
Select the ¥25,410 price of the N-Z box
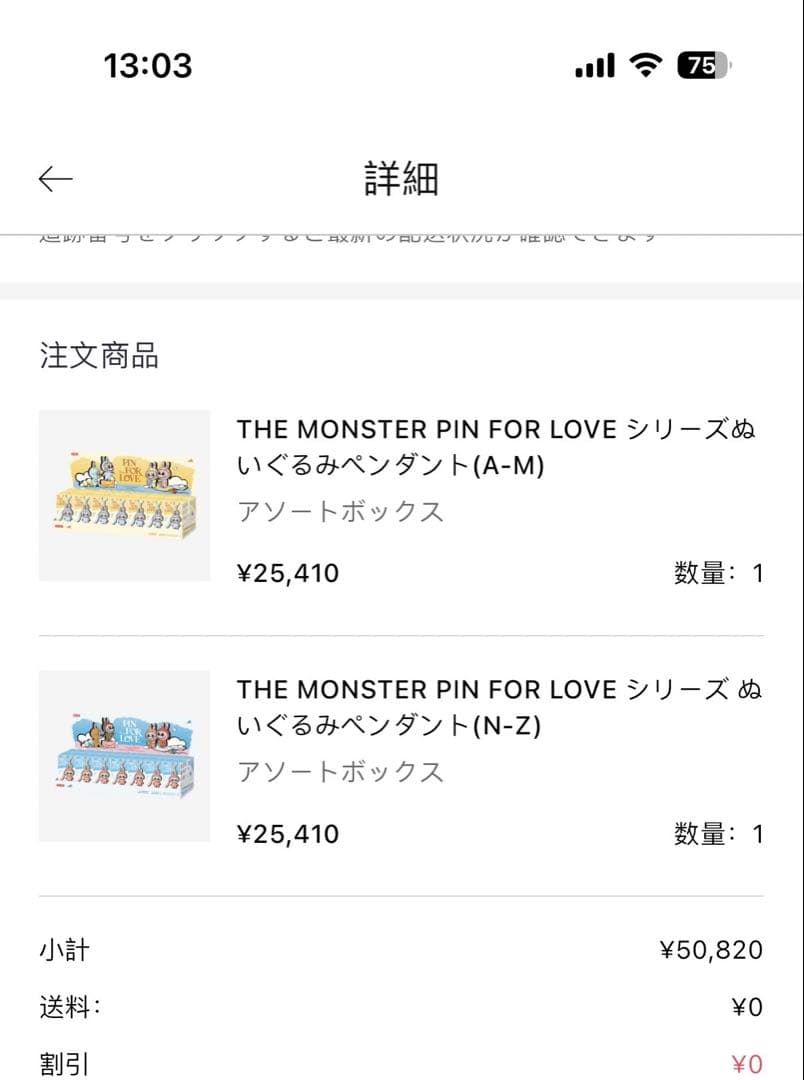tap(288, 833)
